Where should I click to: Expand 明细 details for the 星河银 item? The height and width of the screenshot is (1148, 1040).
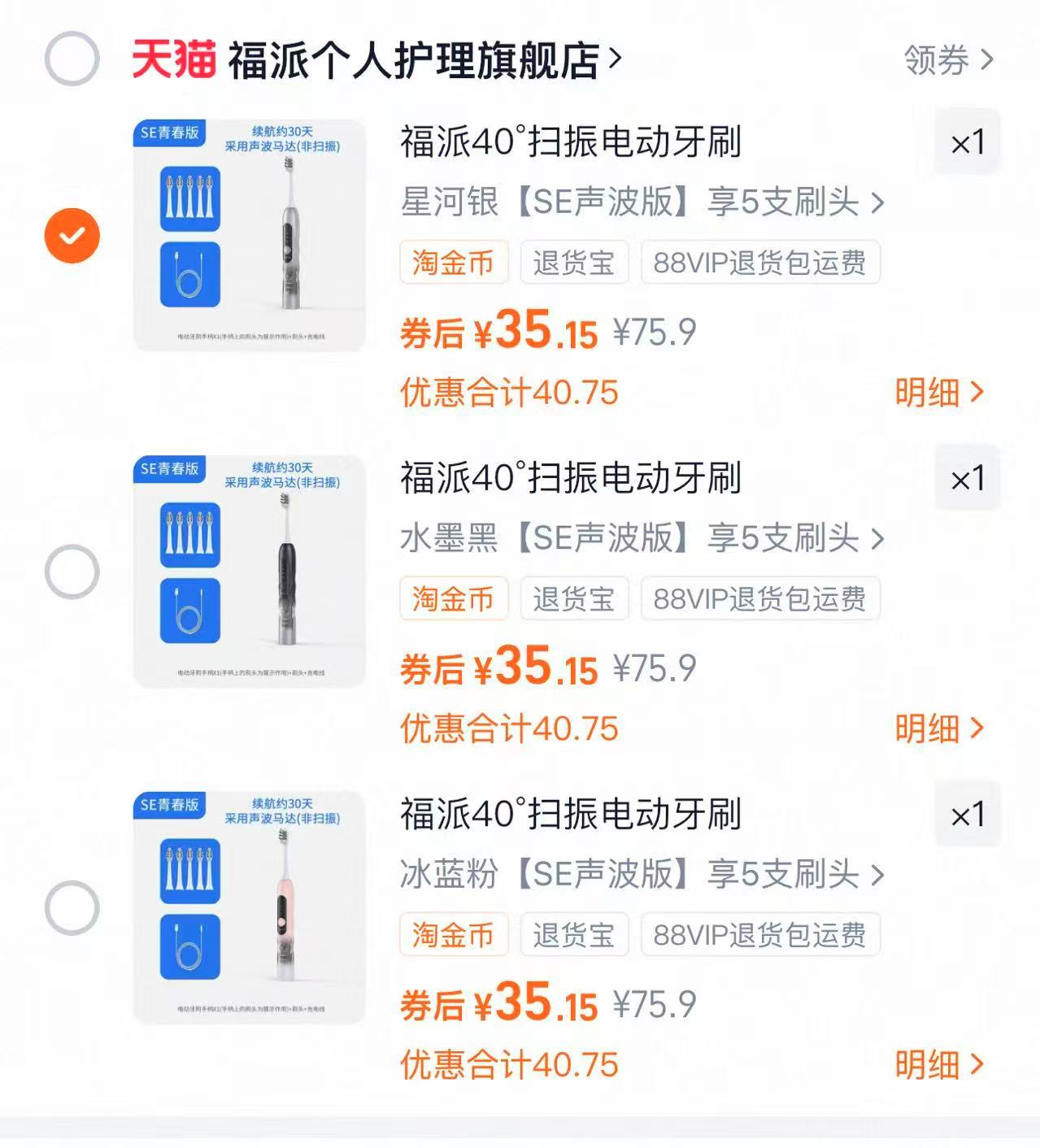pyautogui.click(x=939, y=390)
